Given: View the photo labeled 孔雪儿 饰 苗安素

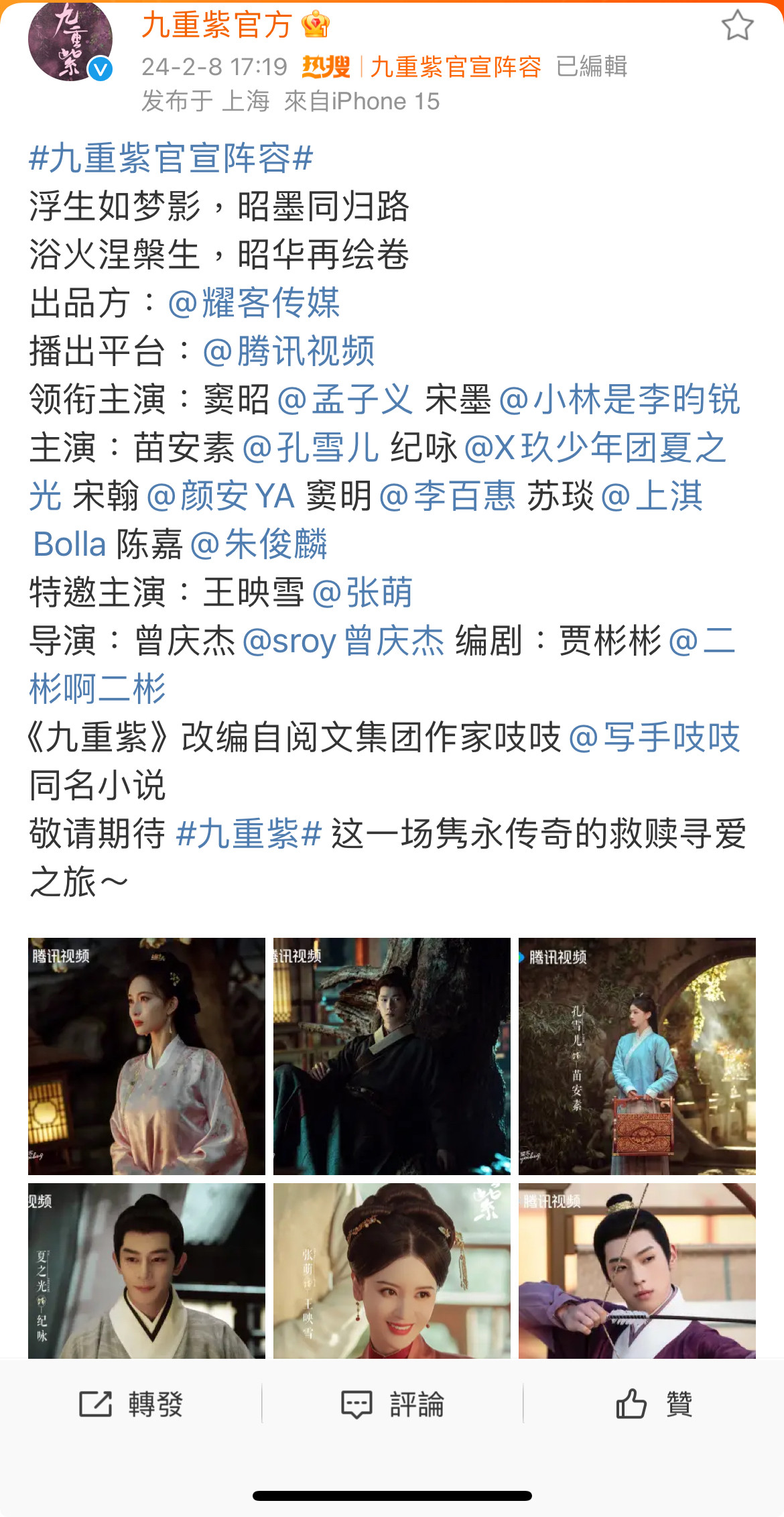Looking at the screenshot, I should tap(637, 1056).
